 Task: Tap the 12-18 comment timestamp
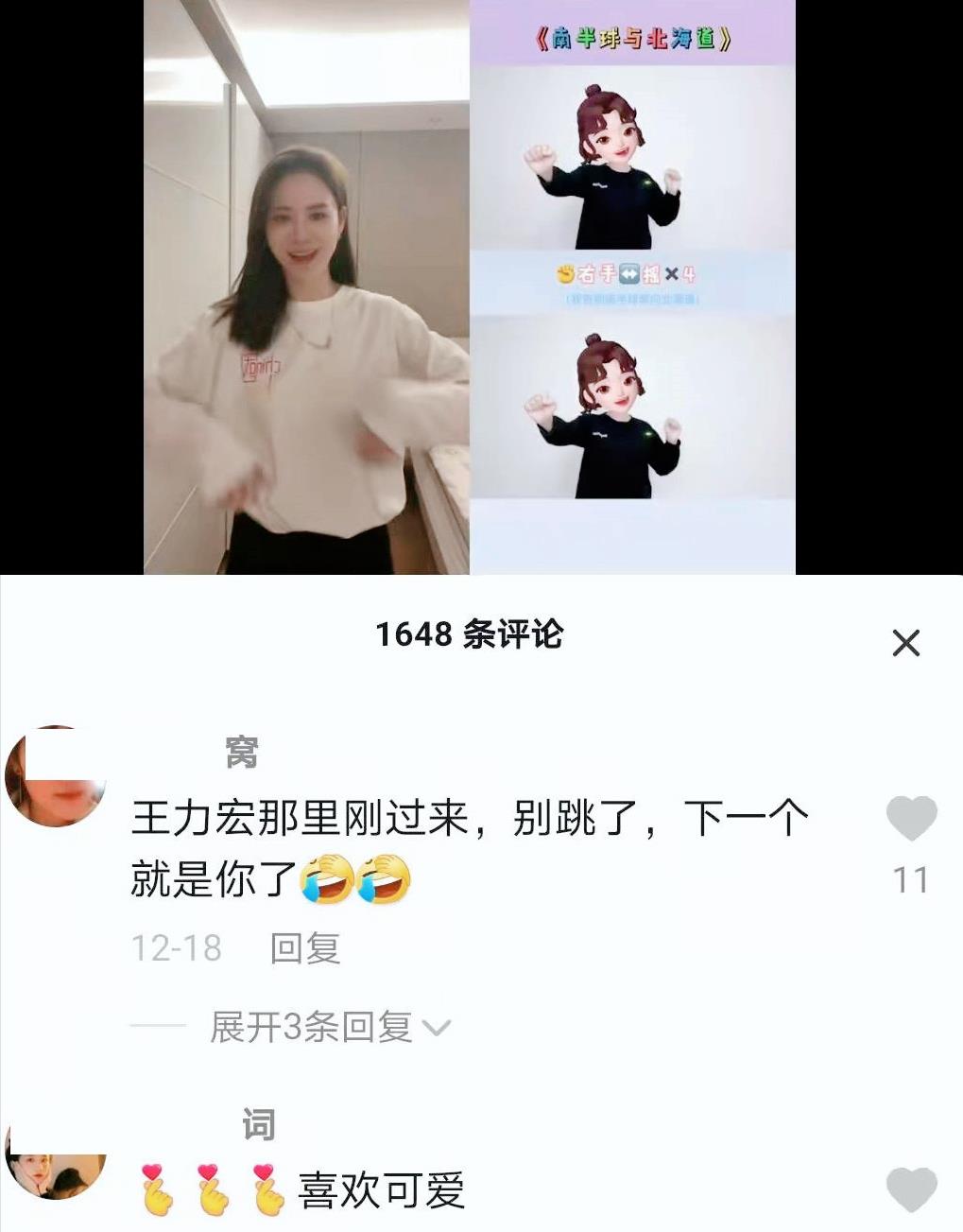click(175, 948)
